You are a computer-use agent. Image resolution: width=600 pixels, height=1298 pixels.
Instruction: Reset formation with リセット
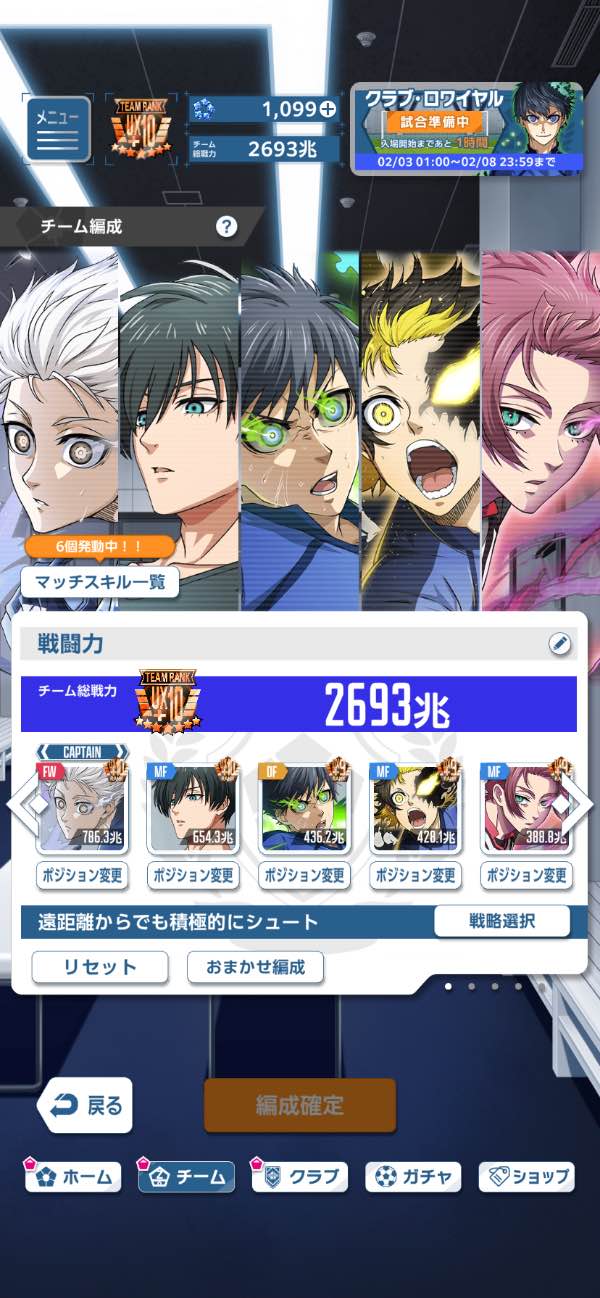click(100, 967)
